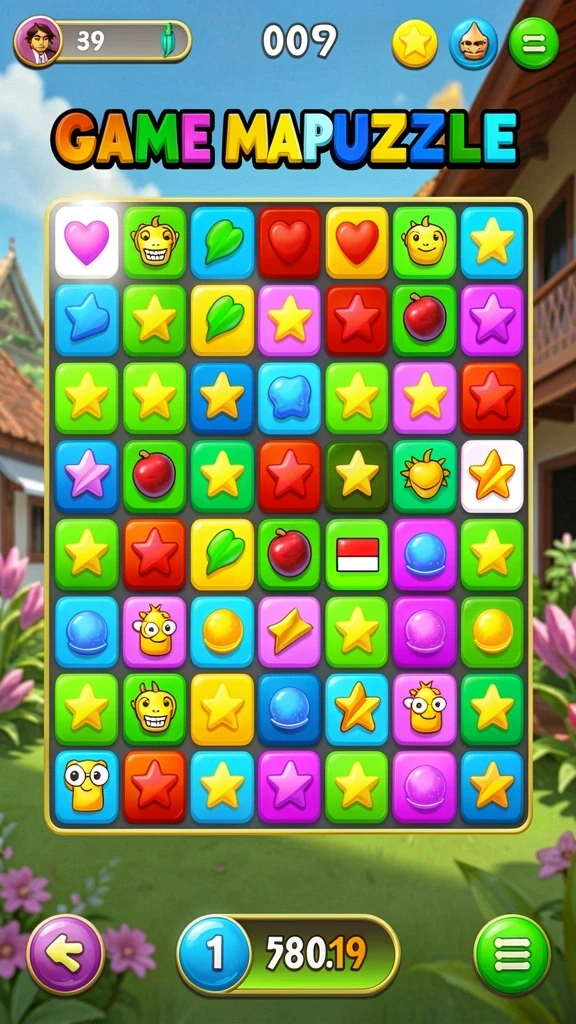Open the blue character avatar button

pyautogui.click(x=473, y=44)
